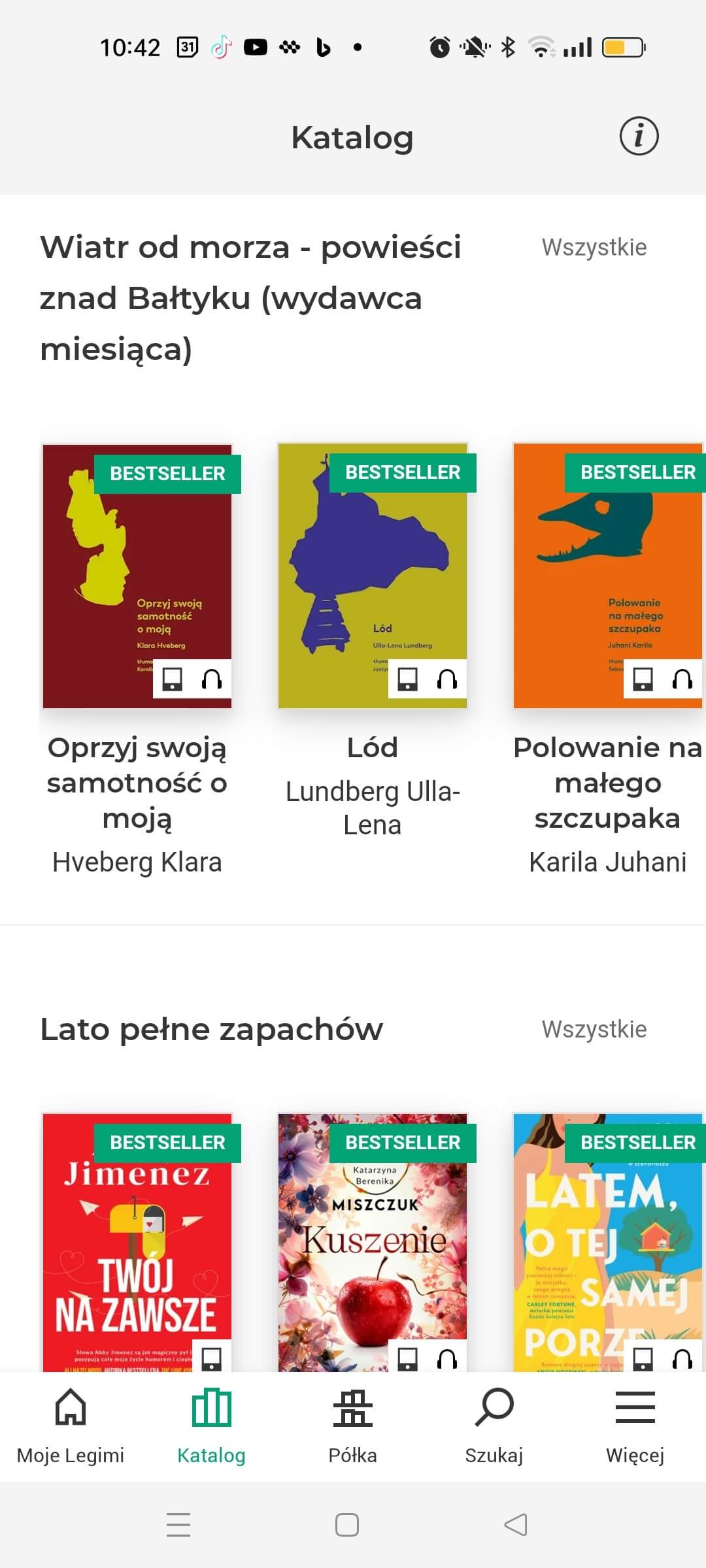Open the Kuszenie book cover
The width and height of the screenshot is (706, 1568).
pyautogui.click(x=373, y=1228)
